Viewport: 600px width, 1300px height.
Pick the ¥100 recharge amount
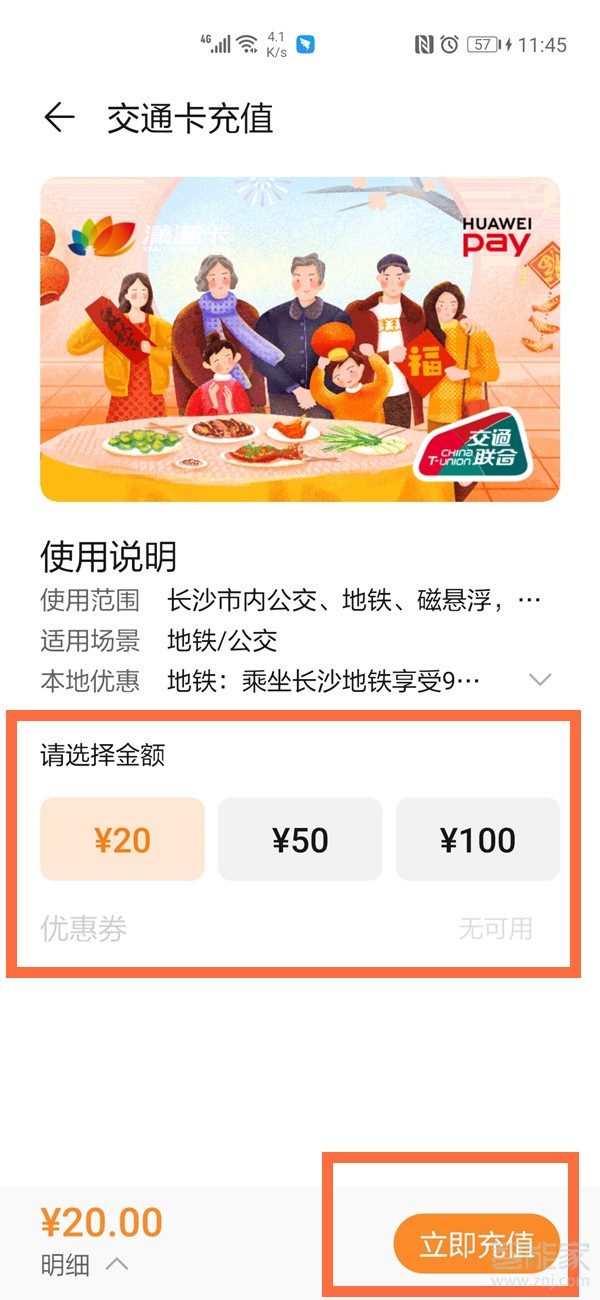[x=478, y=840]
